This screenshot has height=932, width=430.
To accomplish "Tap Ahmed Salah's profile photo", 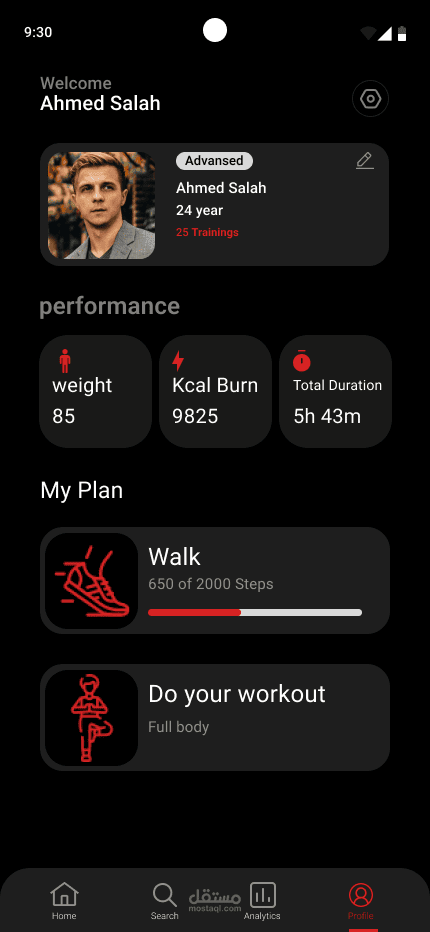I will [102, 205].
